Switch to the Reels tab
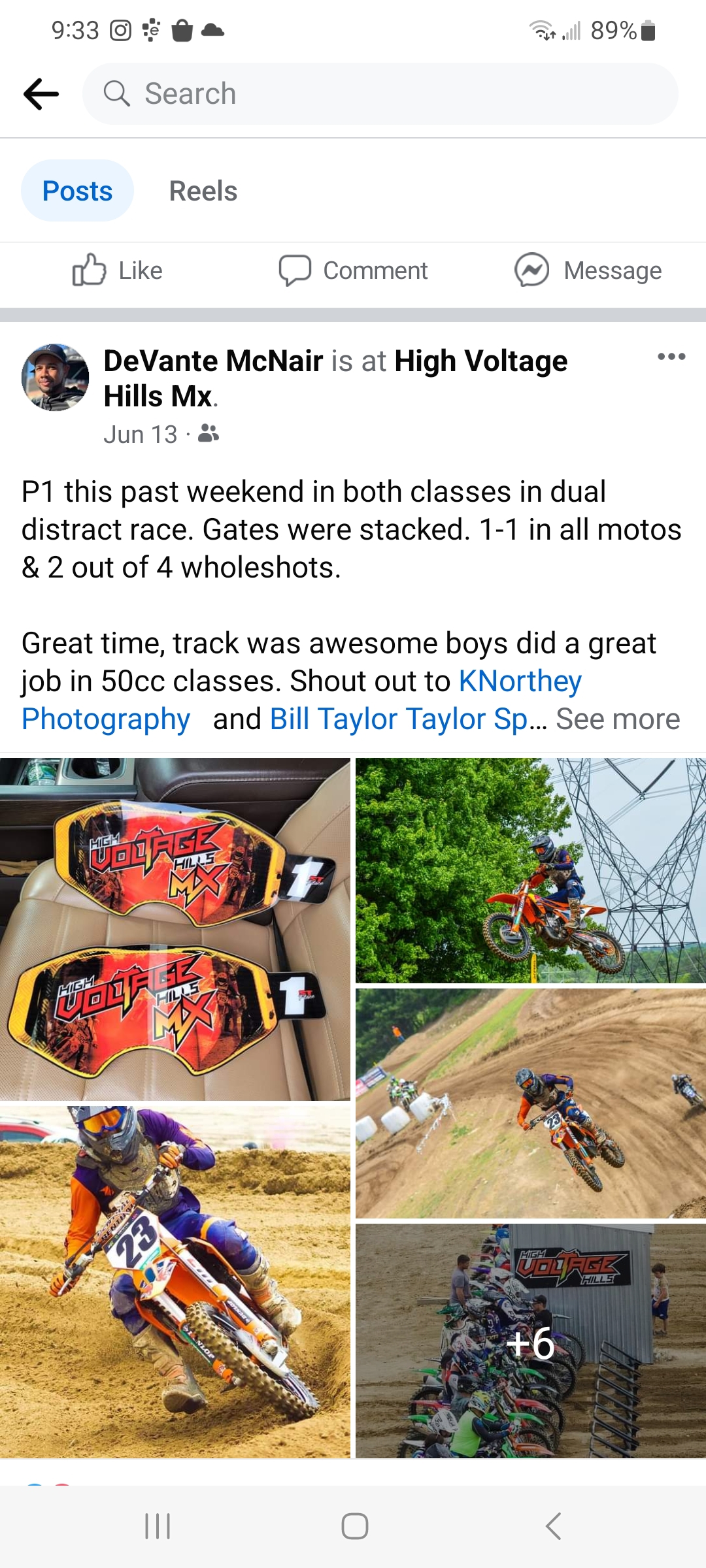 [203, 191]
